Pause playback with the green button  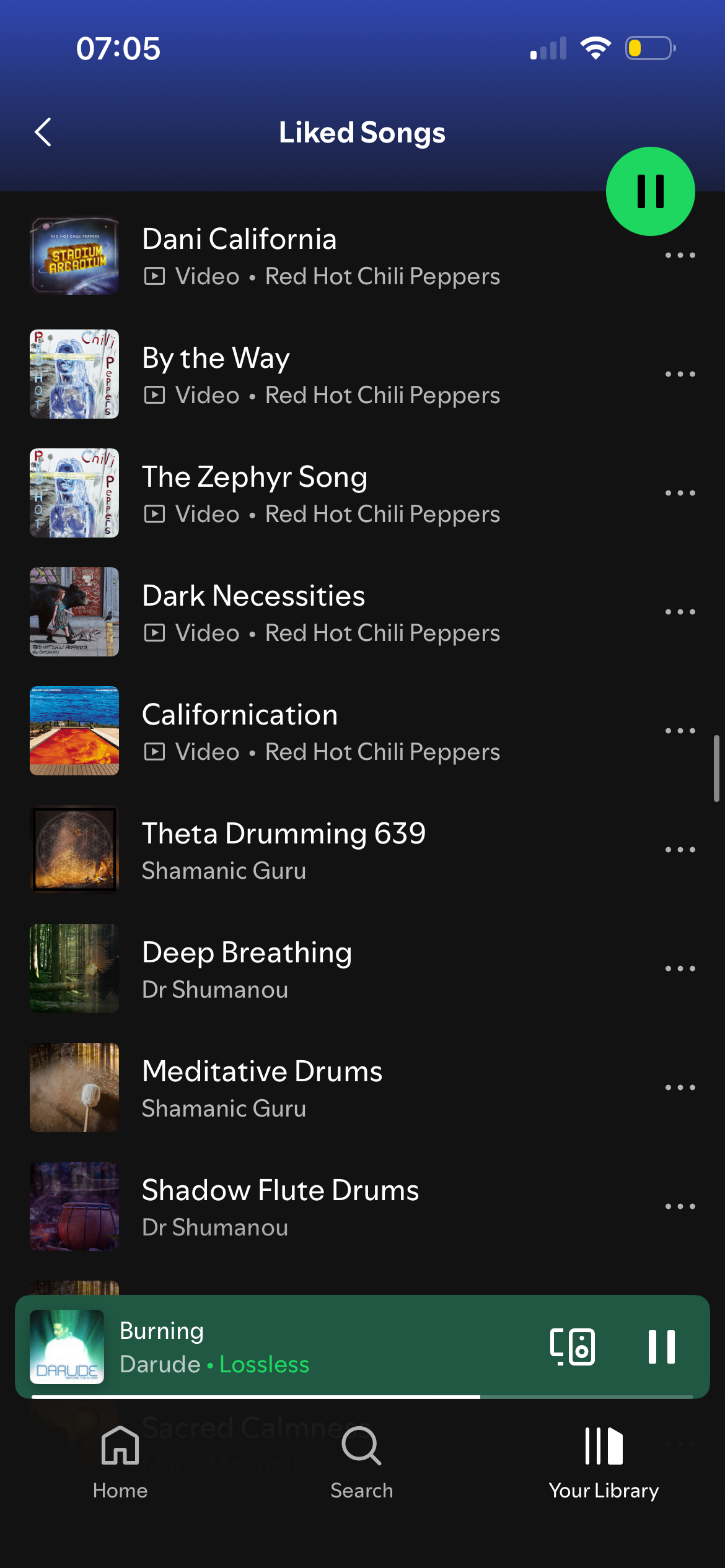coord(650,191)
